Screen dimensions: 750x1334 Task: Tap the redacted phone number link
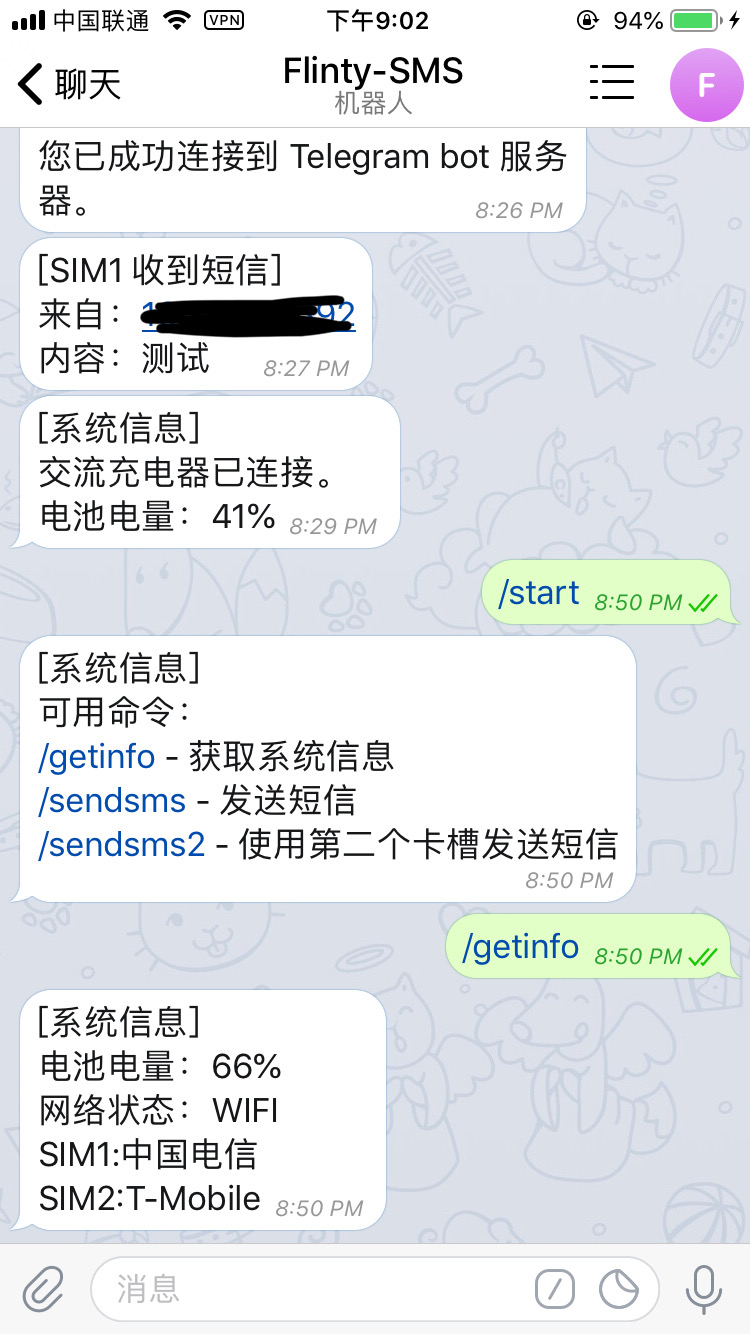[248, 315]
